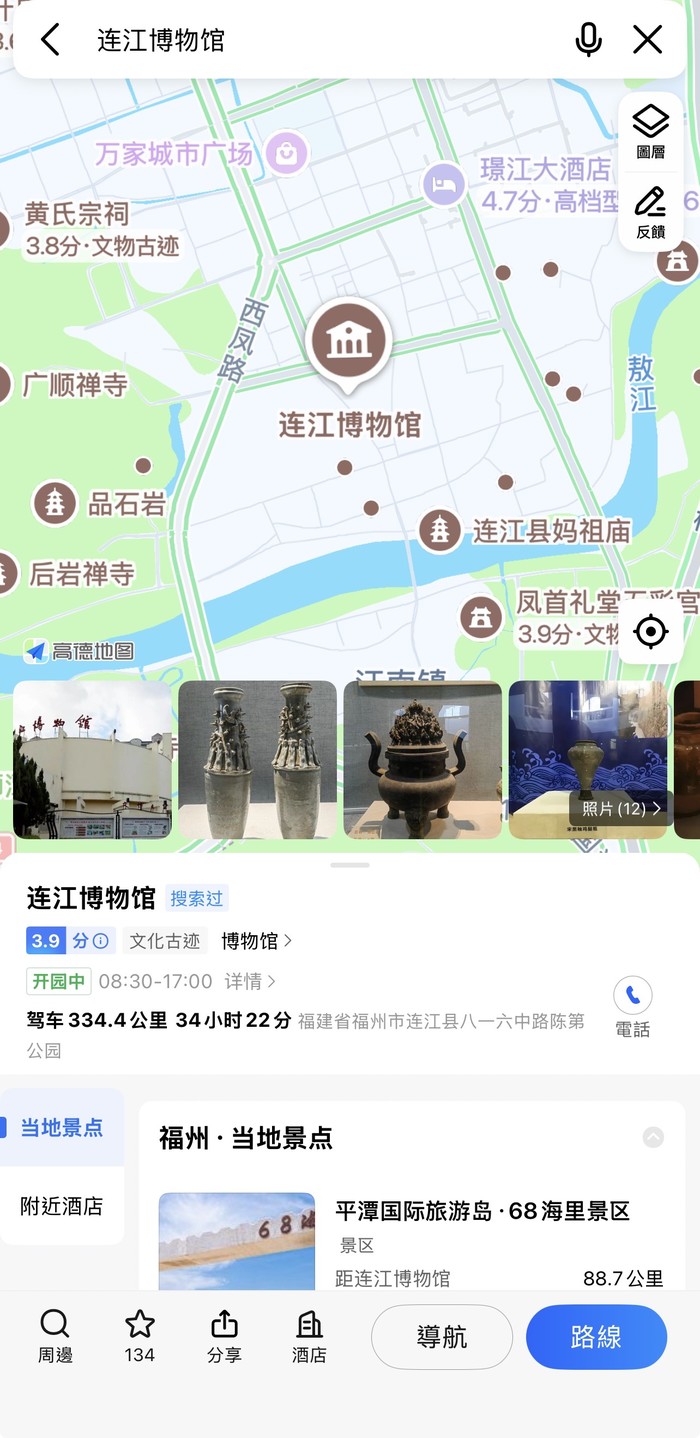
Task: Share this place via 分享
Action: (x=224, y=1337)
